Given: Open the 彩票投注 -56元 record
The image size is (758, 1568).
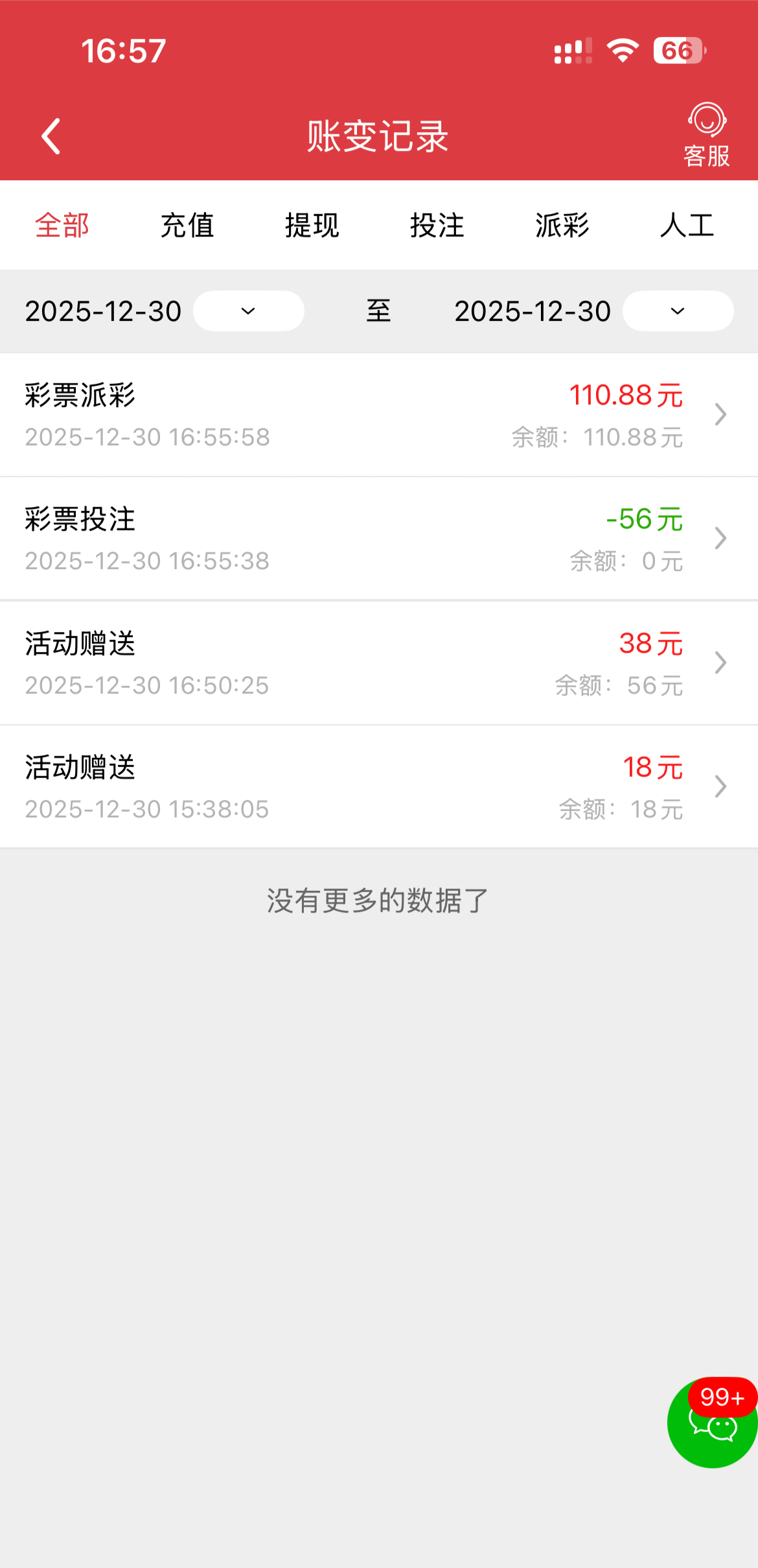Looking at the screenshot, I should click(x=379, y=539).
